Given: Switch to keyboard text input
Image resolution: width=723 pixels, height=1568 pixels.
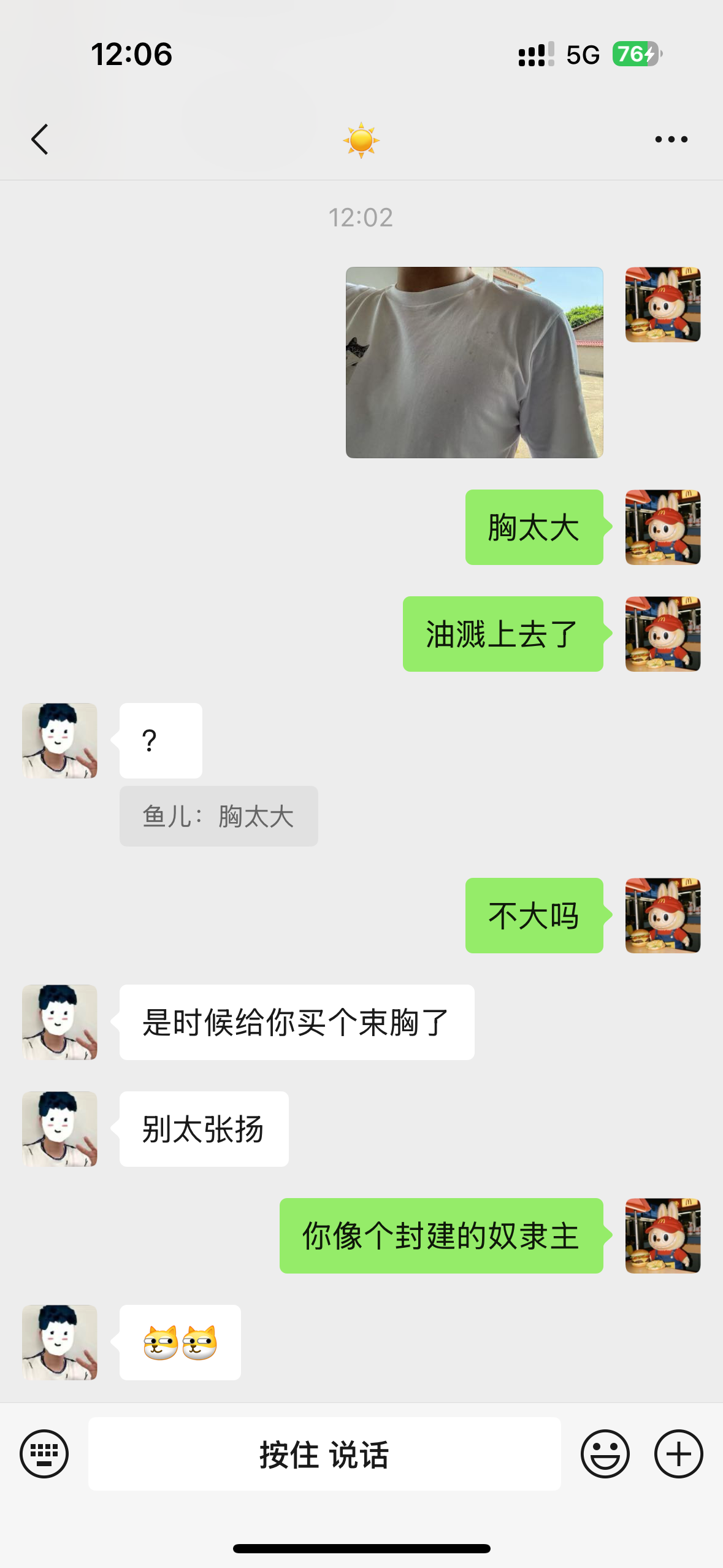Looking at the screenshot, I should [44, 1453].
